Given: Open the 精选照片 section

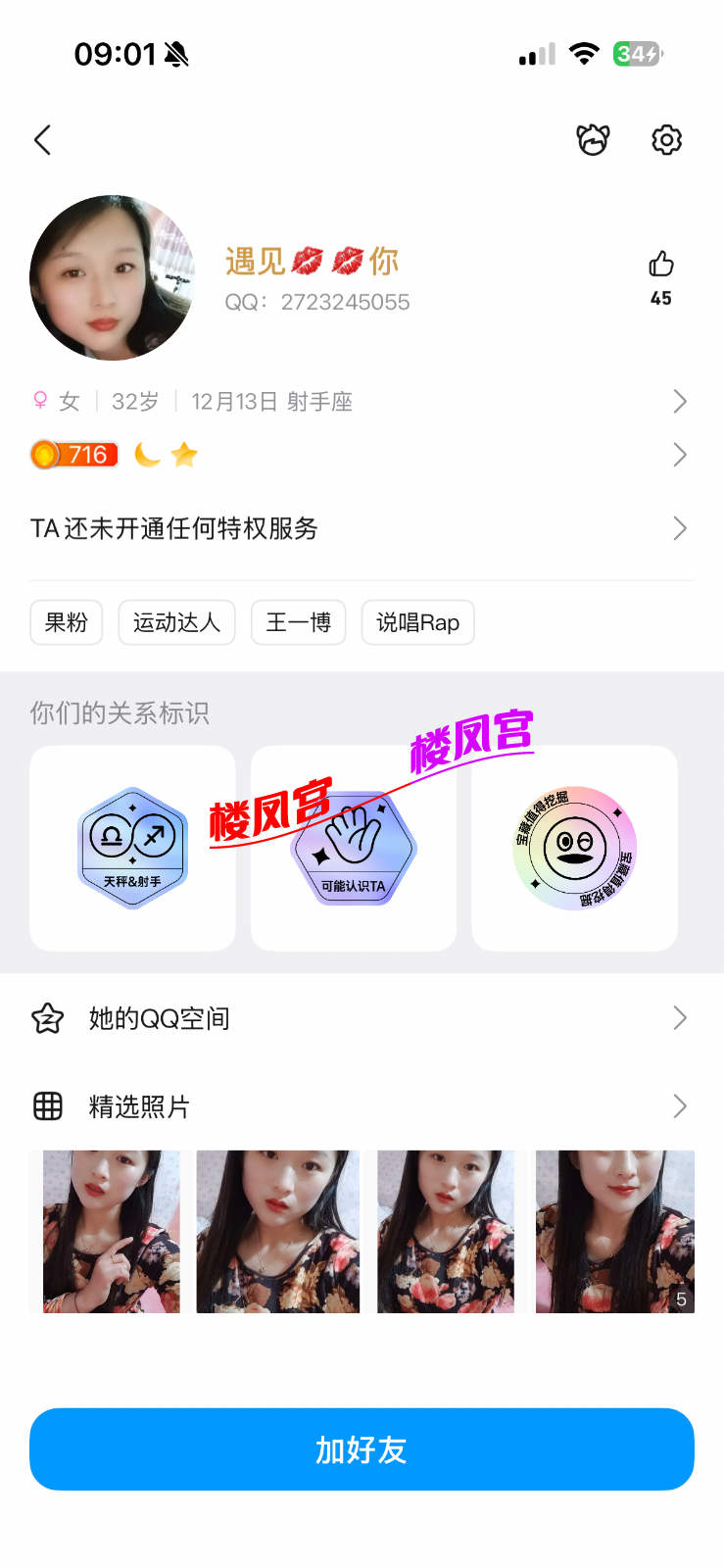Looking at the screenshot, I should (x=361, y=1106).
